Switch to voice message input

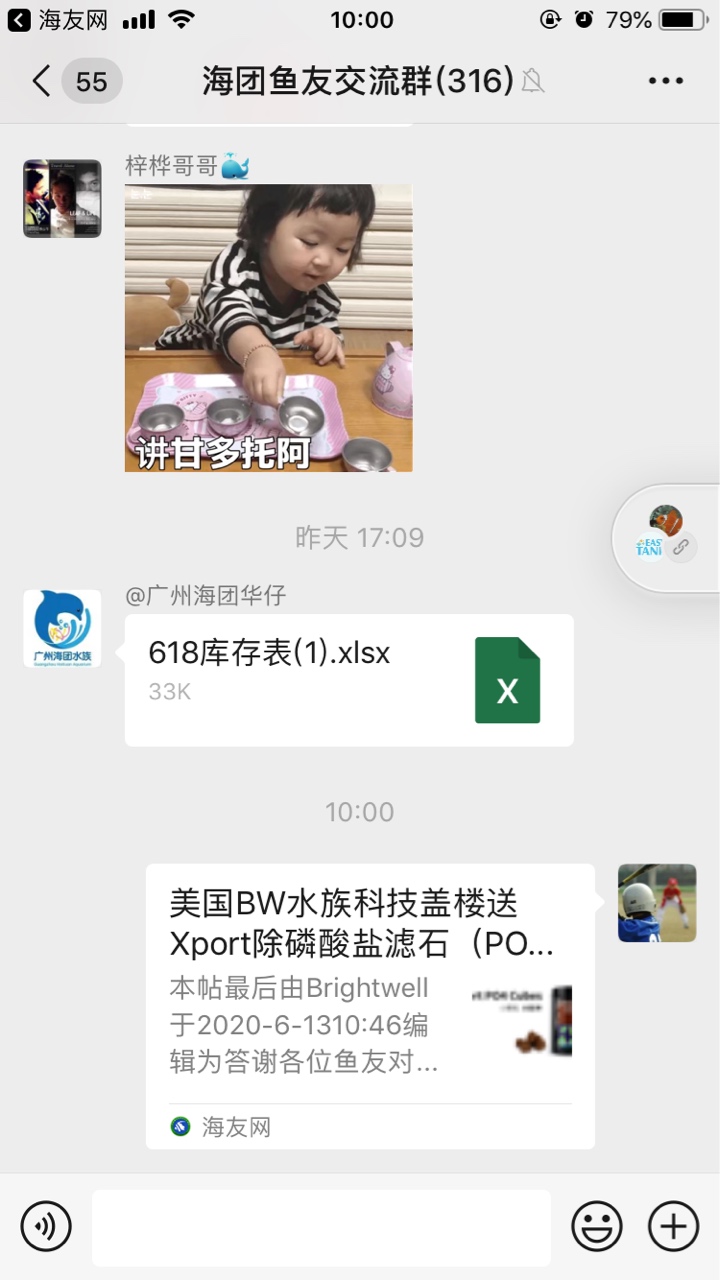click(46, 1226)
